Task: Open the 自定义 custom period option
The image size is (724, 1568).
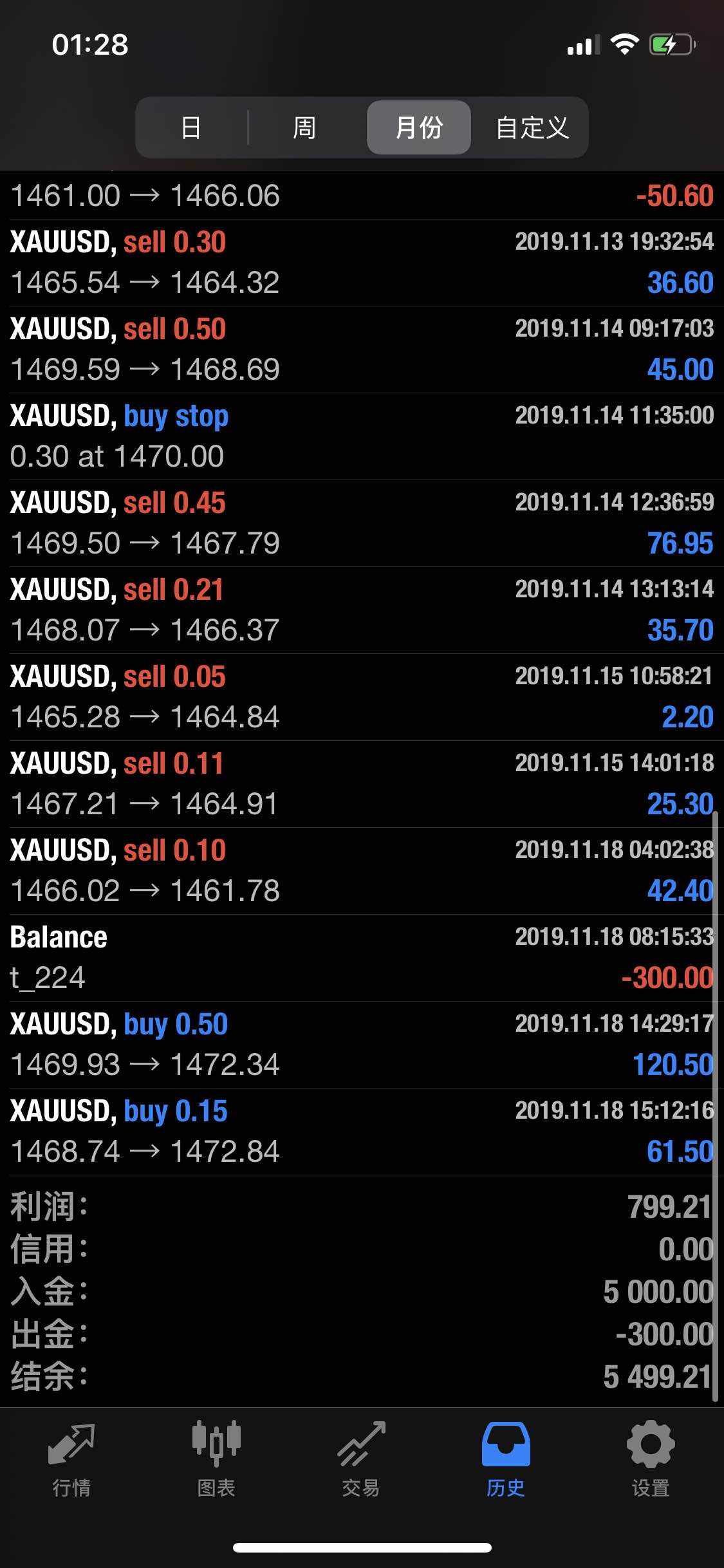Action: point(532,127)
